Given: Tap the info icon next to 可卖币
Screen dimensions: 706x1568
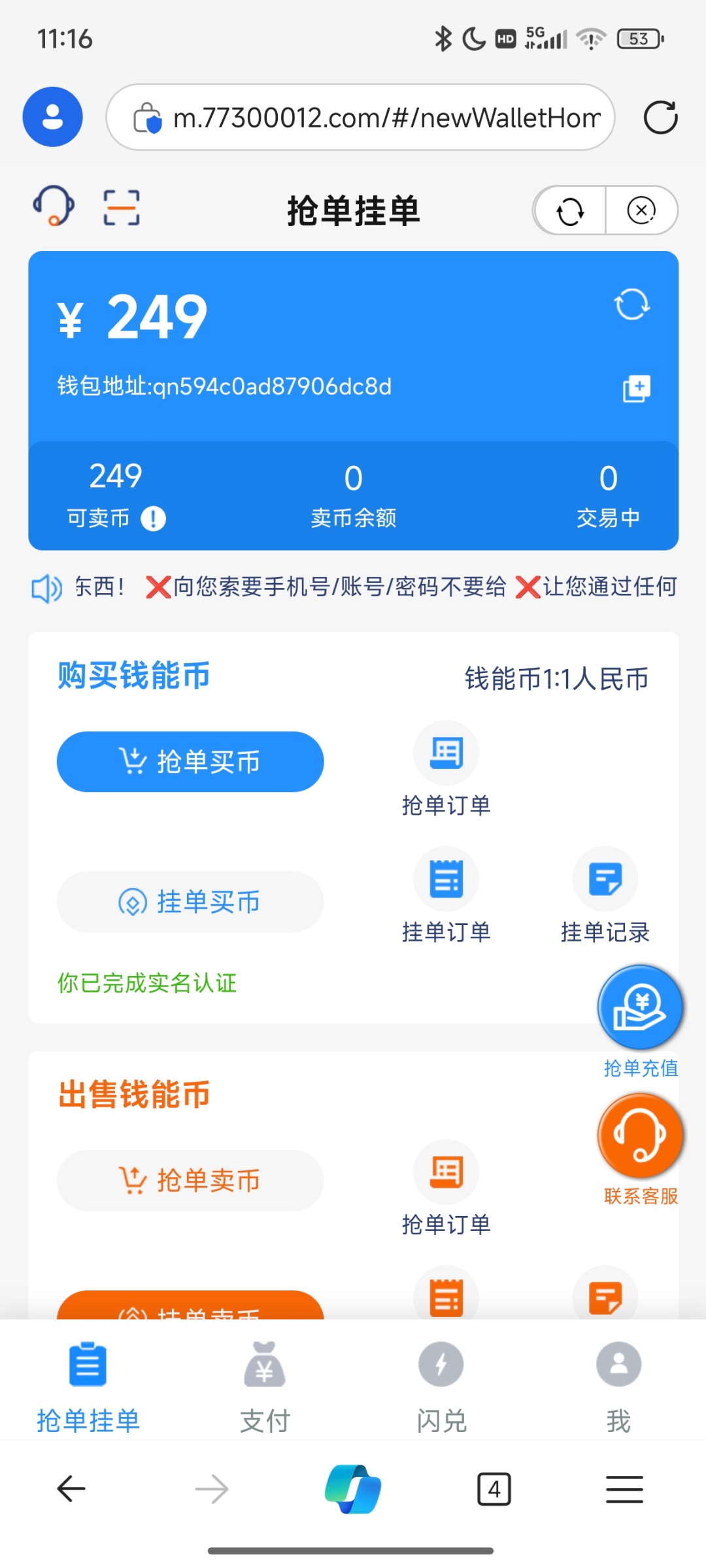Looking at the screenshot, I should [154, 519].
